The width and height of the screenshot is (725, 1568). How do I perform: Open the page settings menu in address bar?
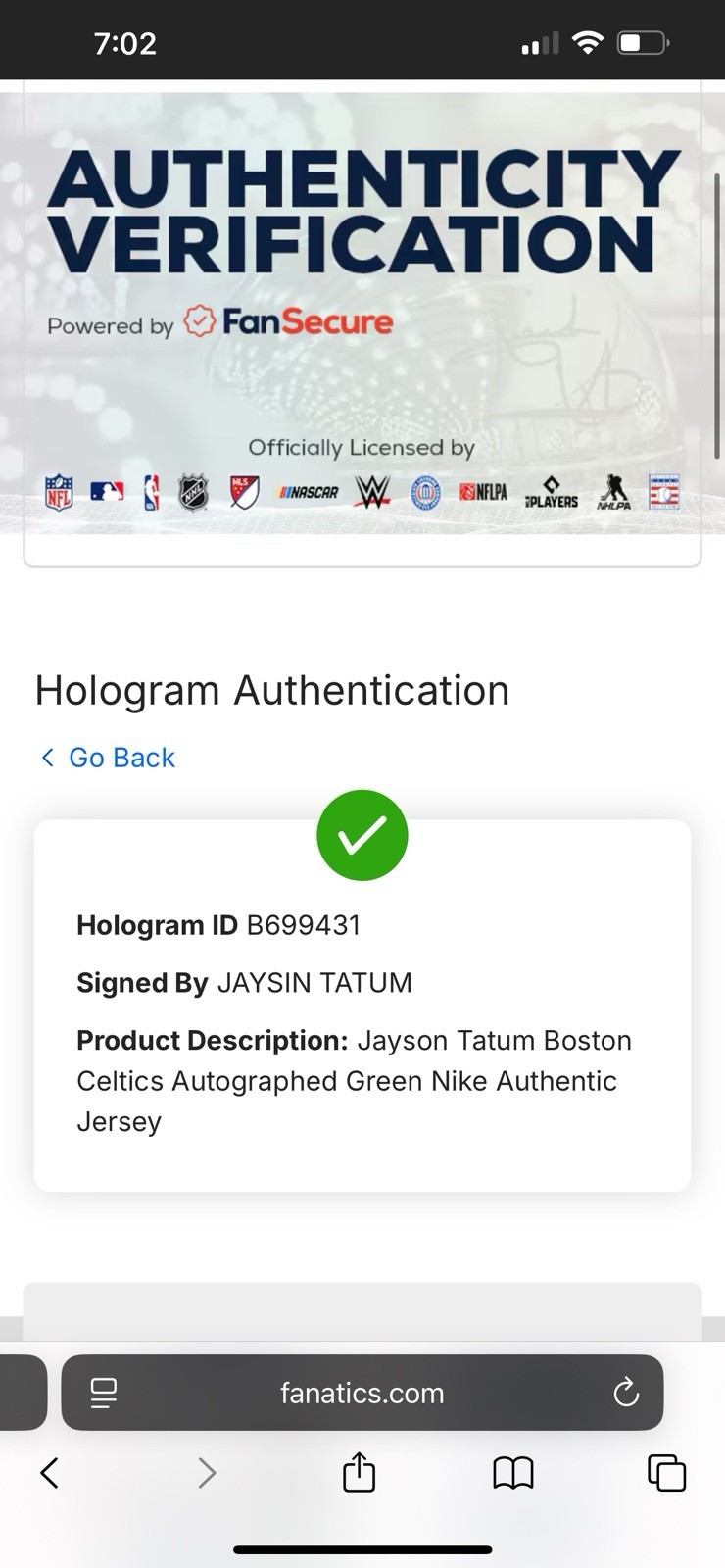point(103,1393)
